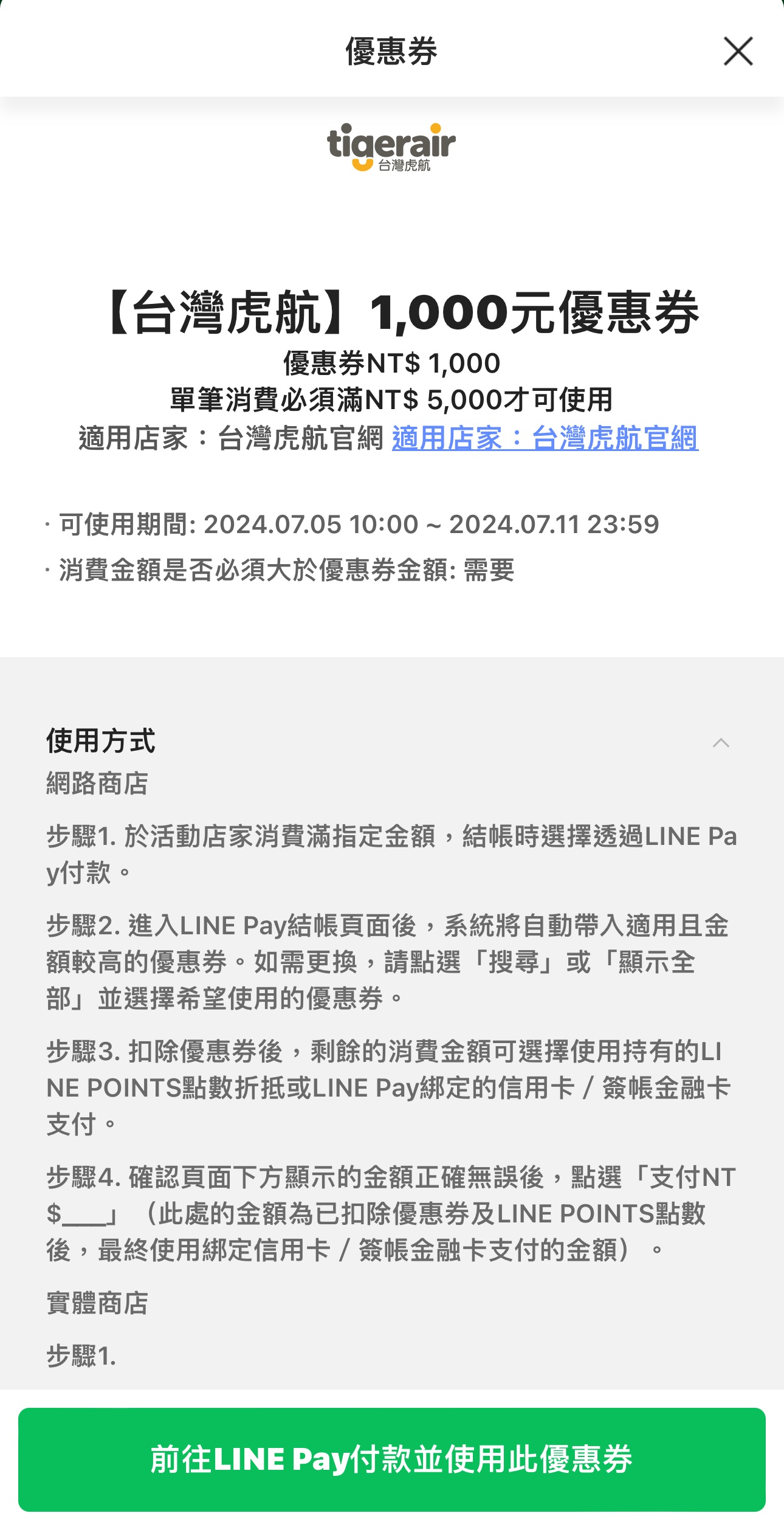Collapse the 使用方式 section

pos(721,743)
